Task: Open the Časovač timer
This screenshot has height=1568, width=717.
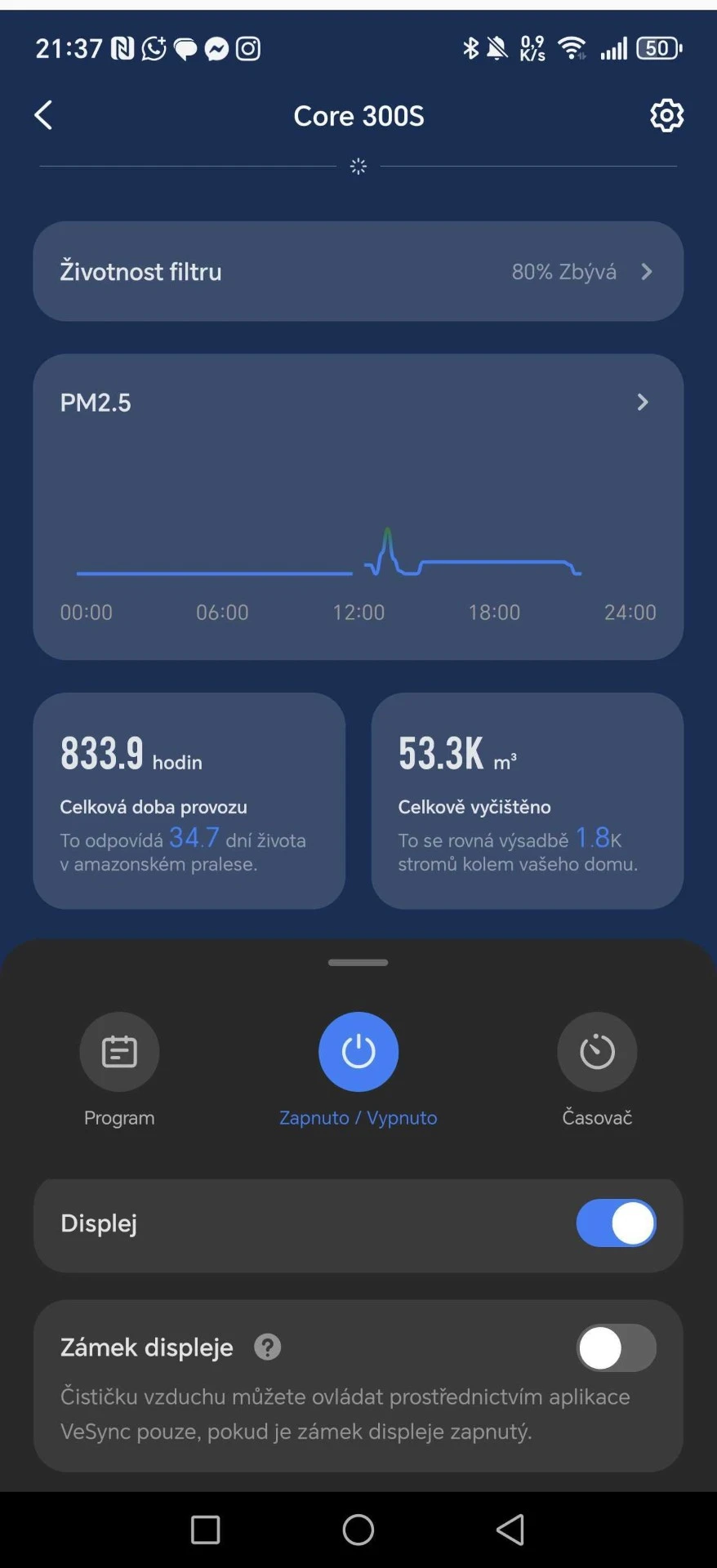Action: pyautogui.click(x=597, y=1052)
